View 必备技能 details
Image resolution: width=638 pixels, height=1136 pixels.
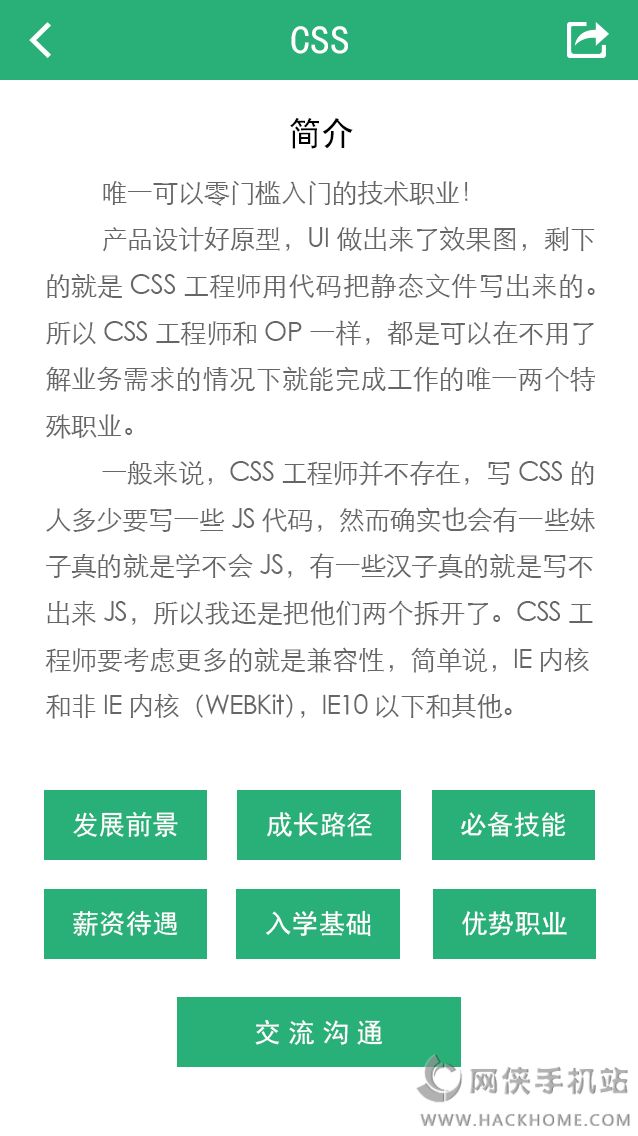click(513, 825)
